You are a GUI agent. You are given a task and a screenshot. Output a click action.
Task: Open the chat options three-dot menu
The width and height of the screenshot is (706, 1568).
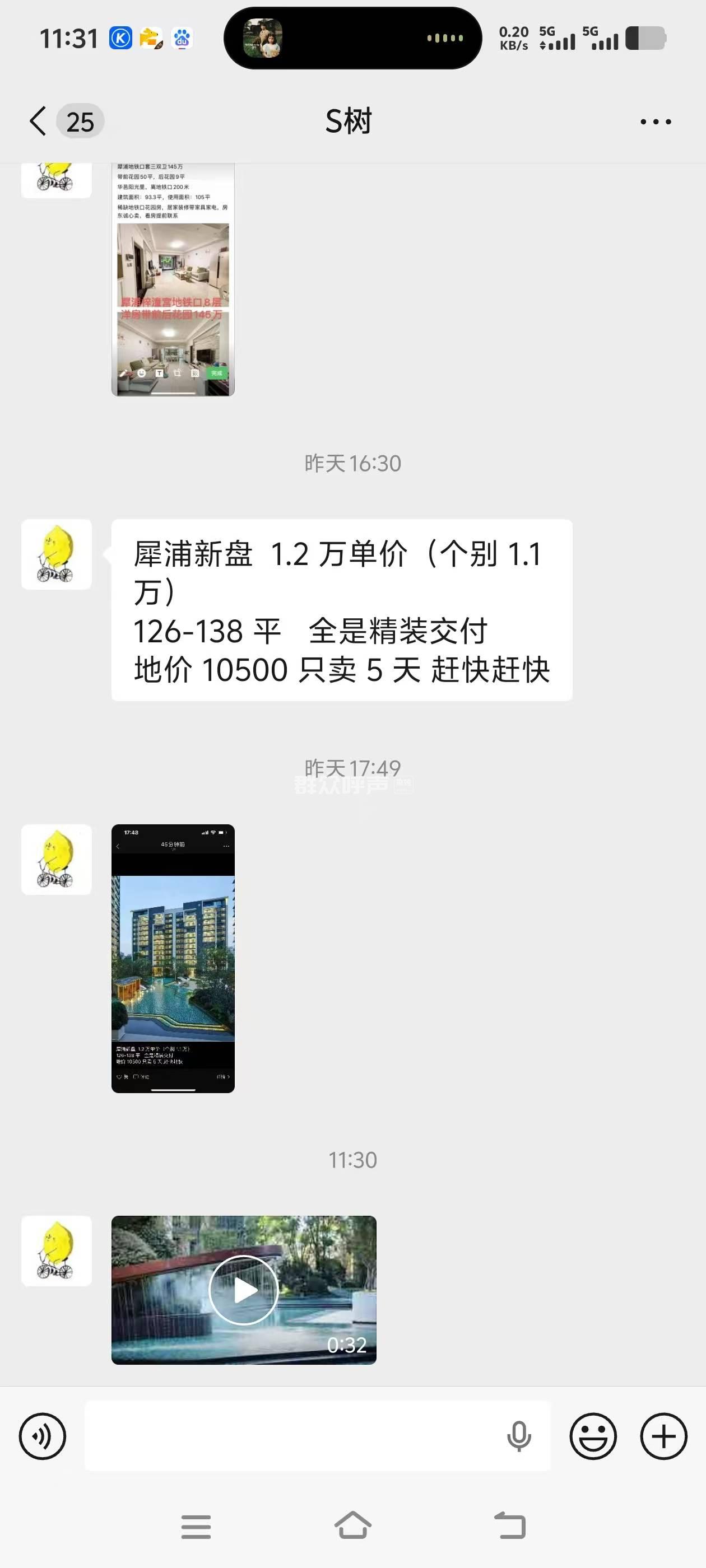pos(656,122)
